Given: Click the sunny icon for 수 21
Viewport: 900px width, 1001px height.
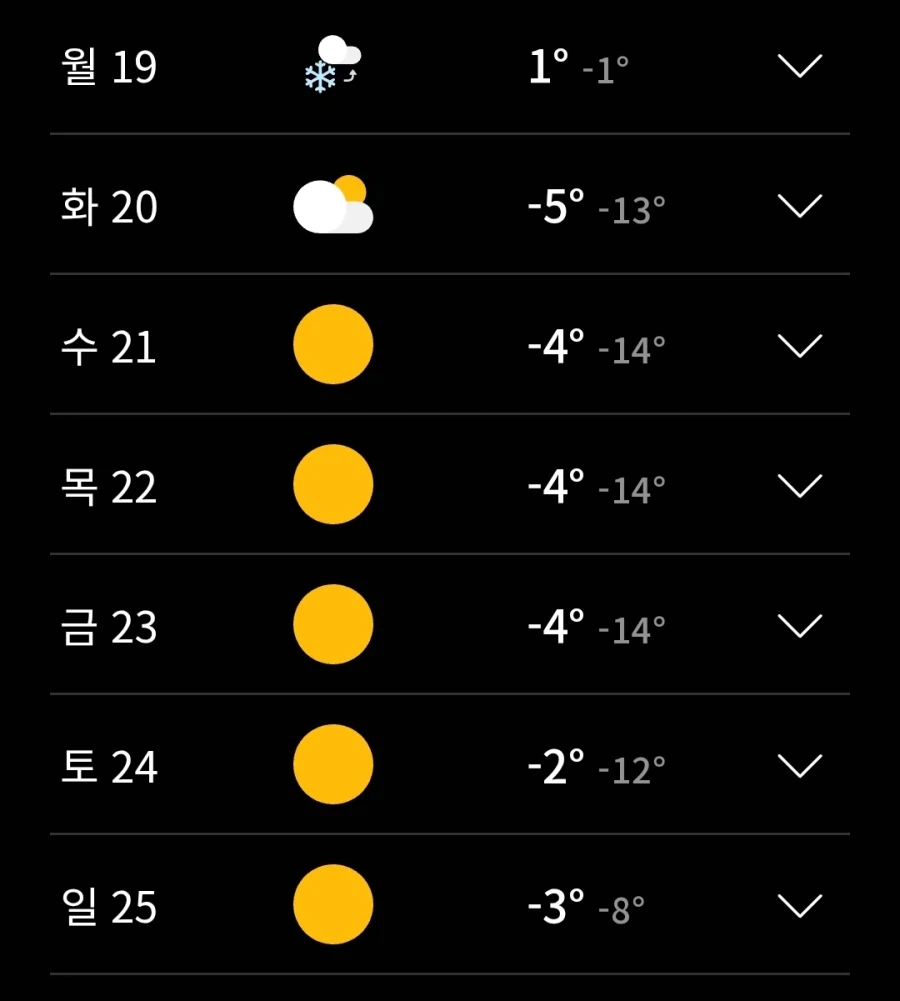Looking at the screenshot, I should tap(334, 345).
